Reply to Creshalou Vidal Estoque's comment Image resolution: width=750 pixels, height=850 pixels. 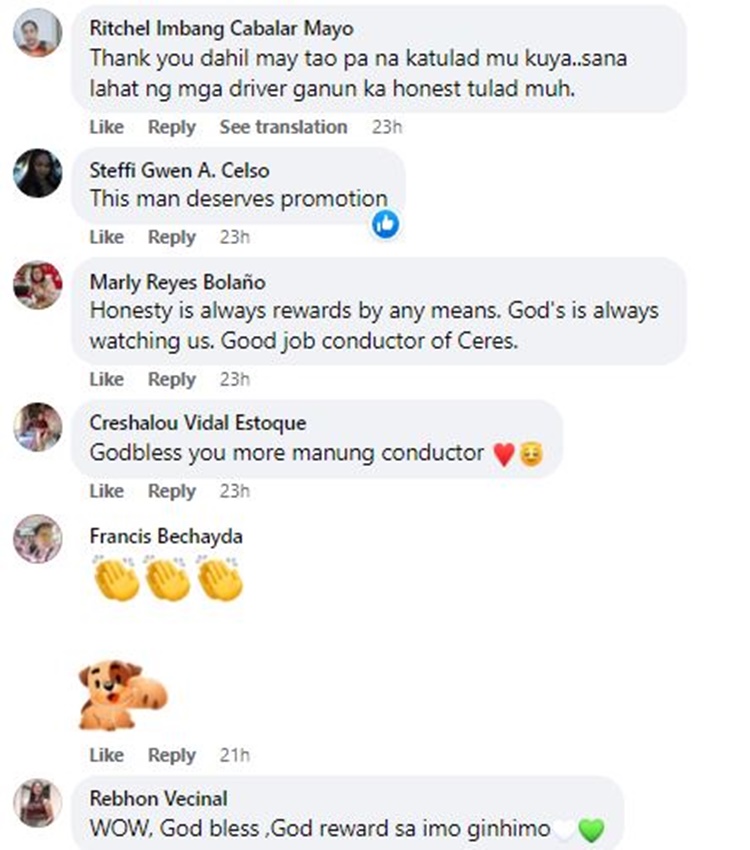pos(171,491)
